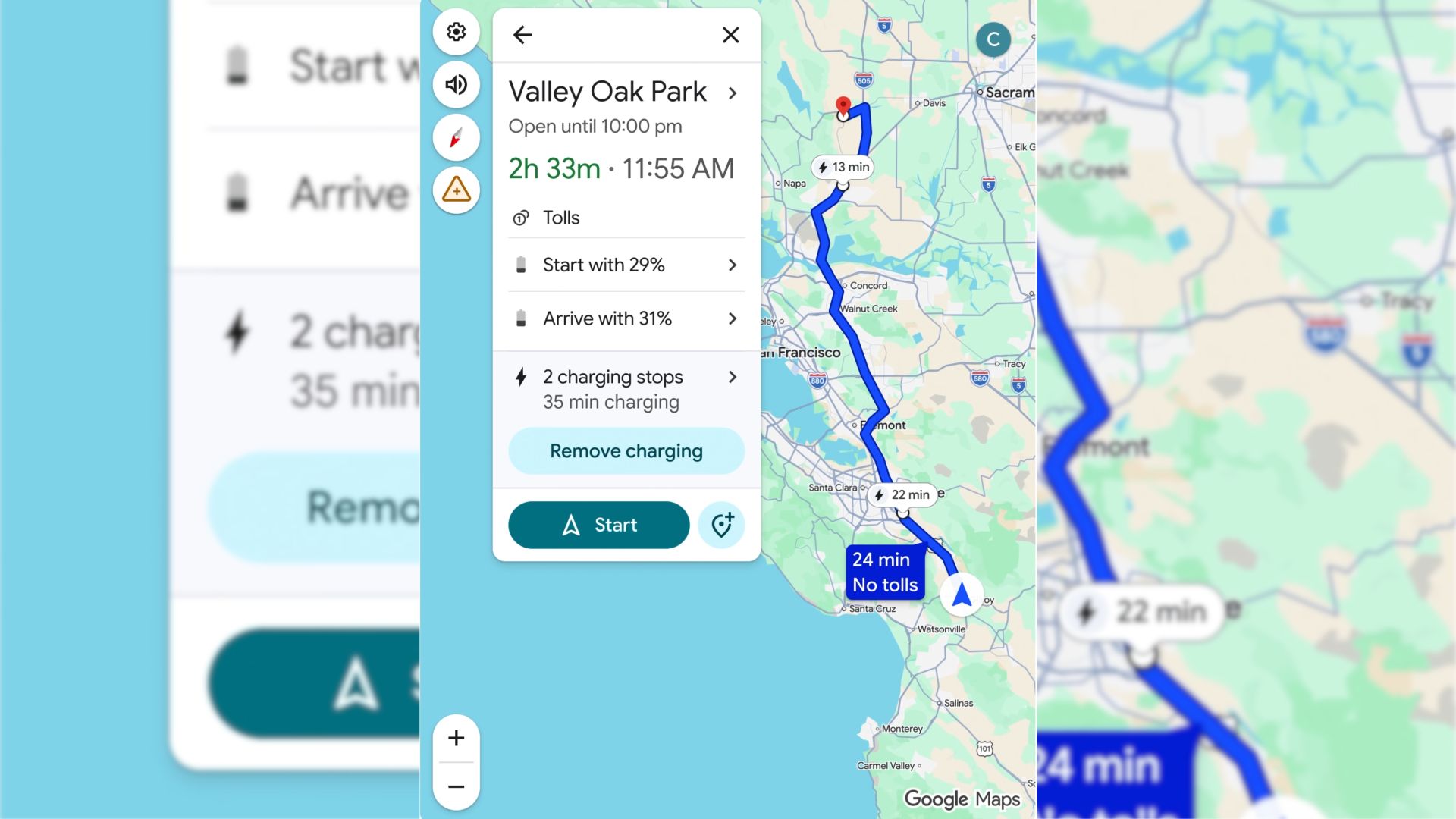
Task: Start navigation to Valley Oak Park
Action: coord(598,525)
